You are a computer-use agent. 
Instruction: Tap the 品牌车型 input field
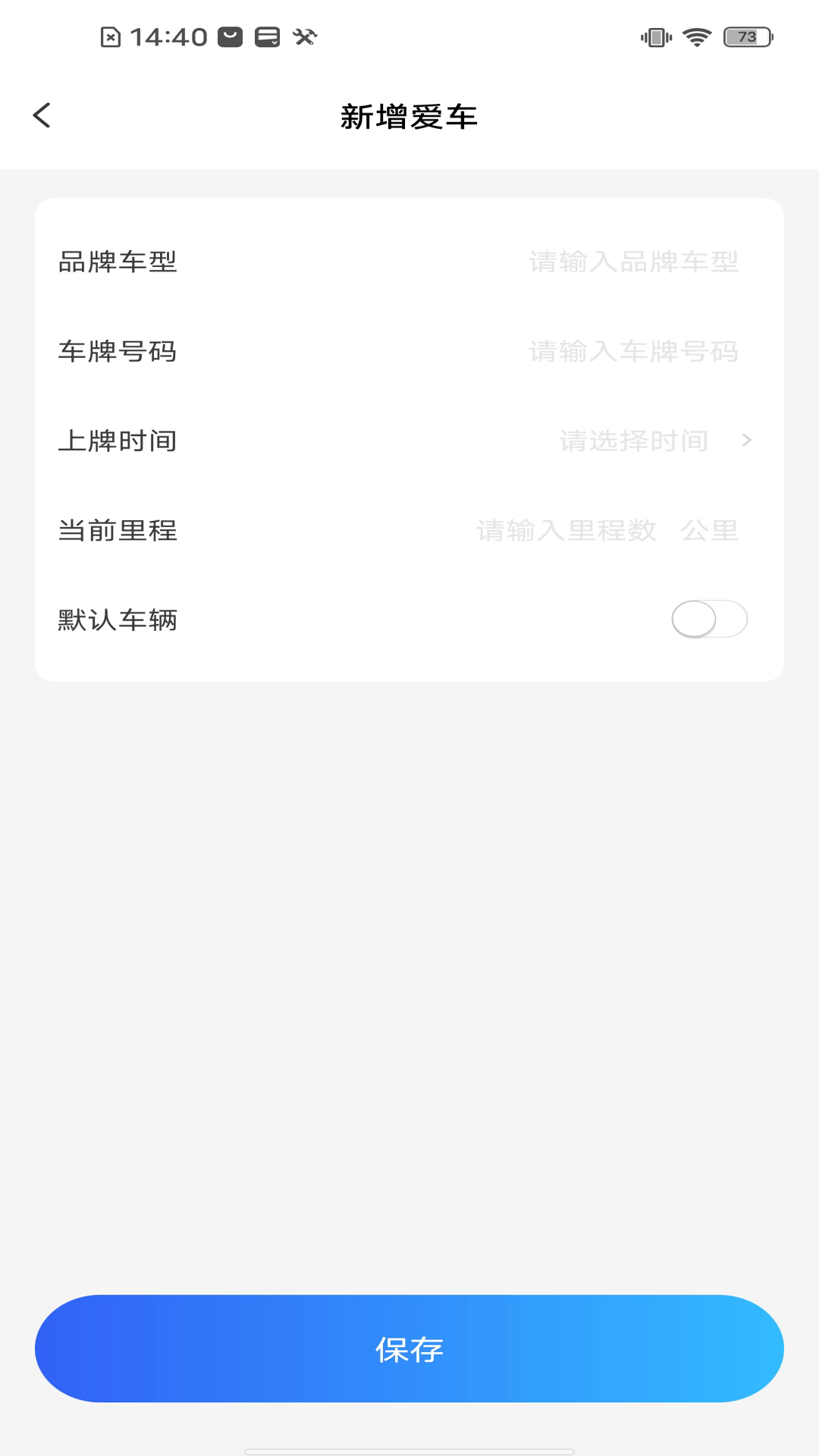coord(632,262)
